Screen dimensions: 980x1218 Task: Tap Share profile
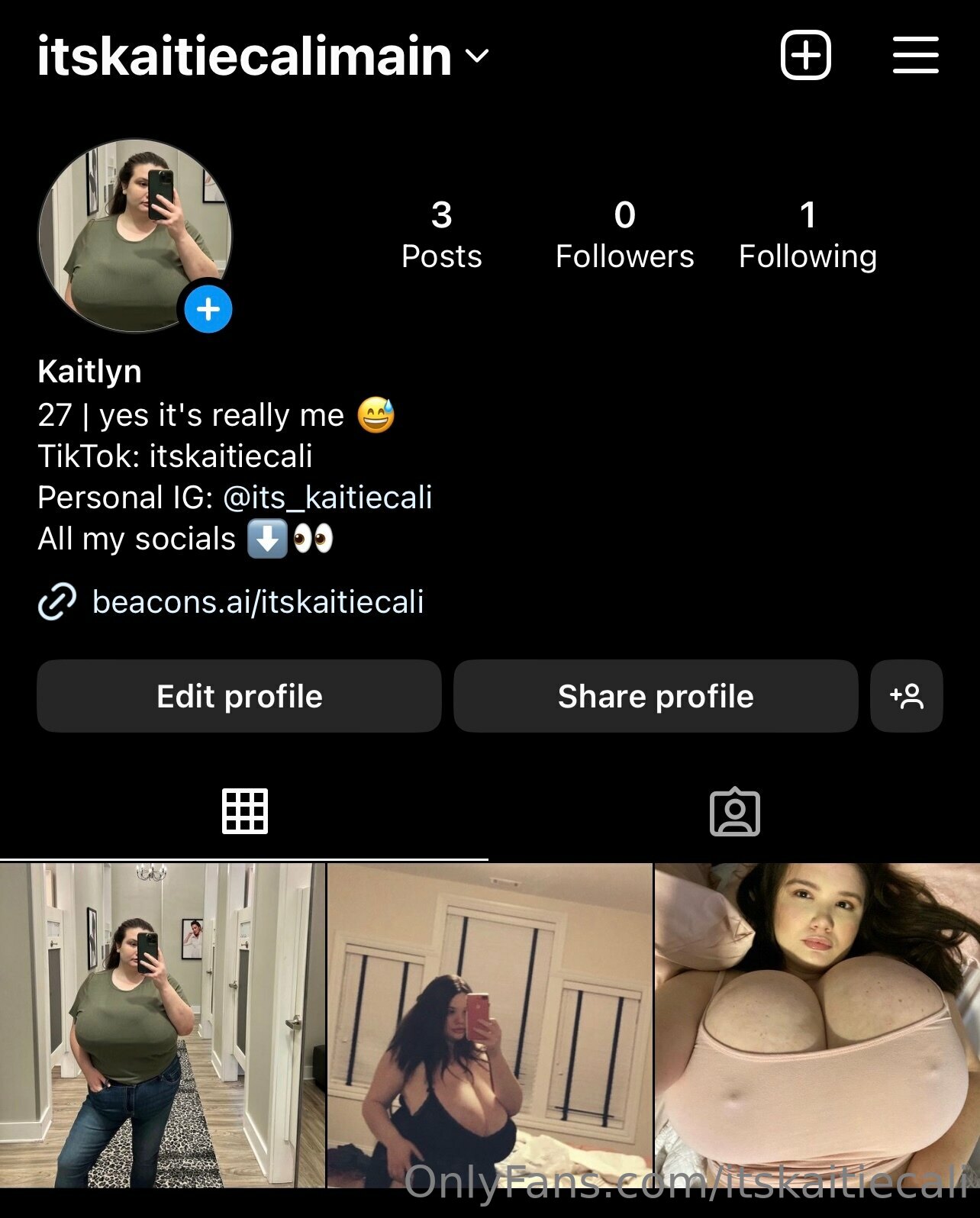click(x=656, y=696)
